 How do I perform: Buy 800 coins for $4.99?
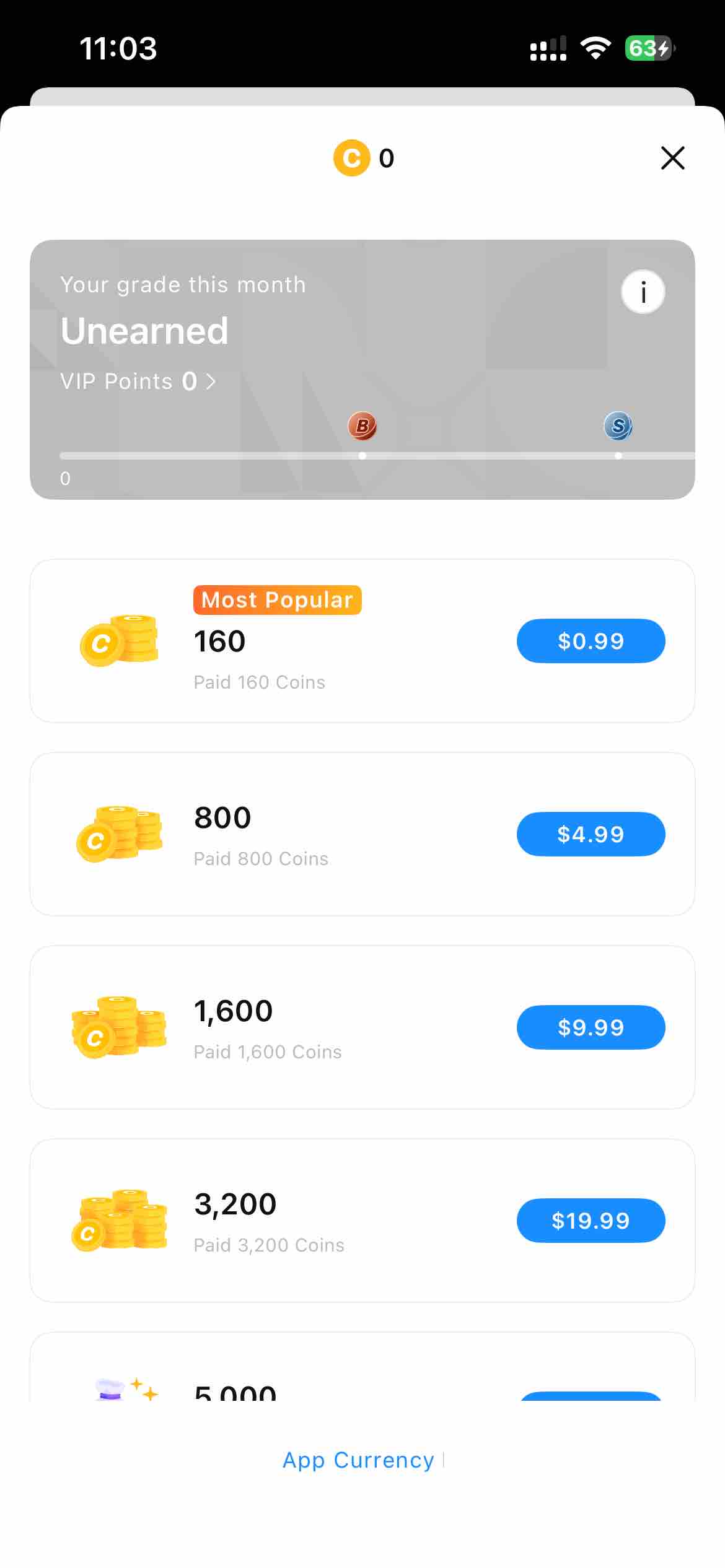tap(591, 834)
